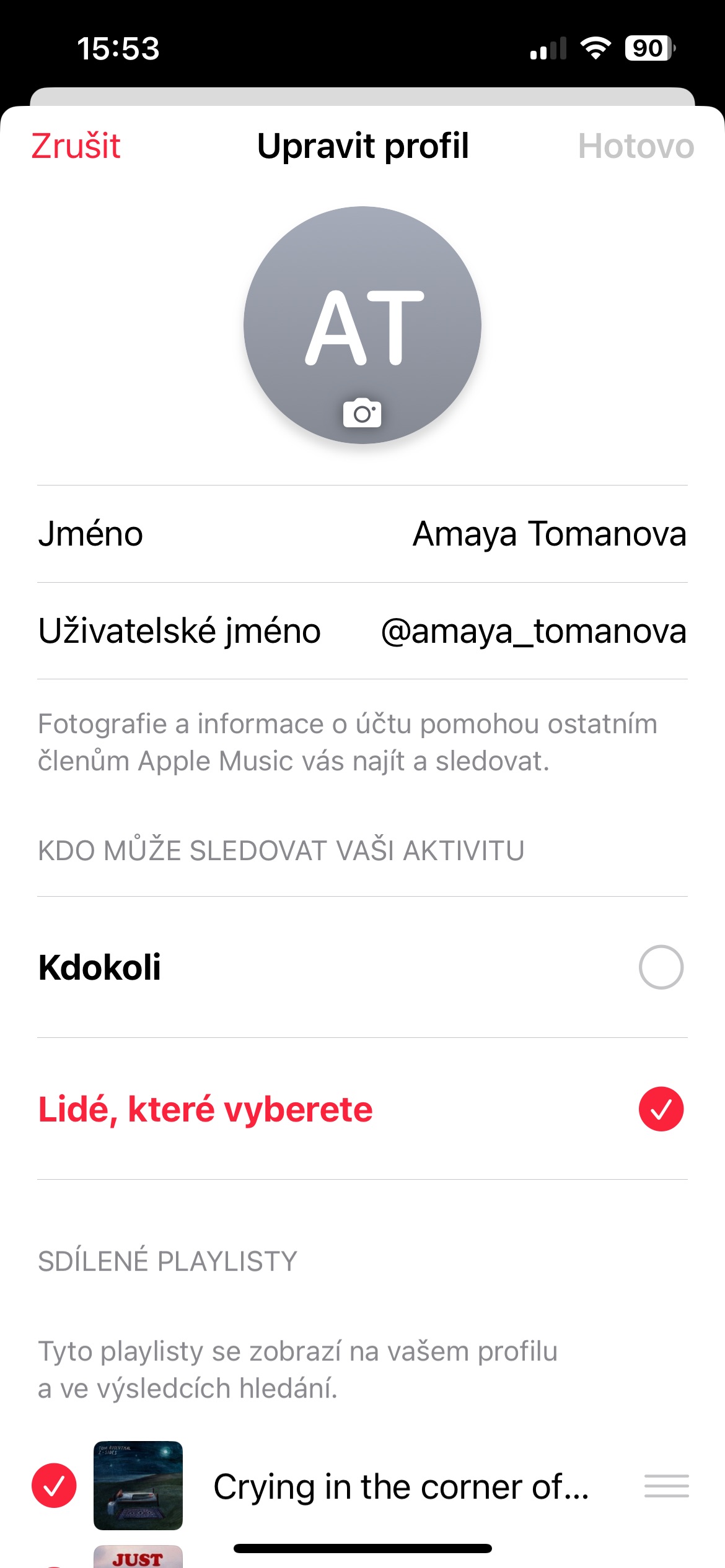Tap Hotovo to finish editing
Image resolution: width=725 pixels, height=1568 pixels.
pos(636,147)
